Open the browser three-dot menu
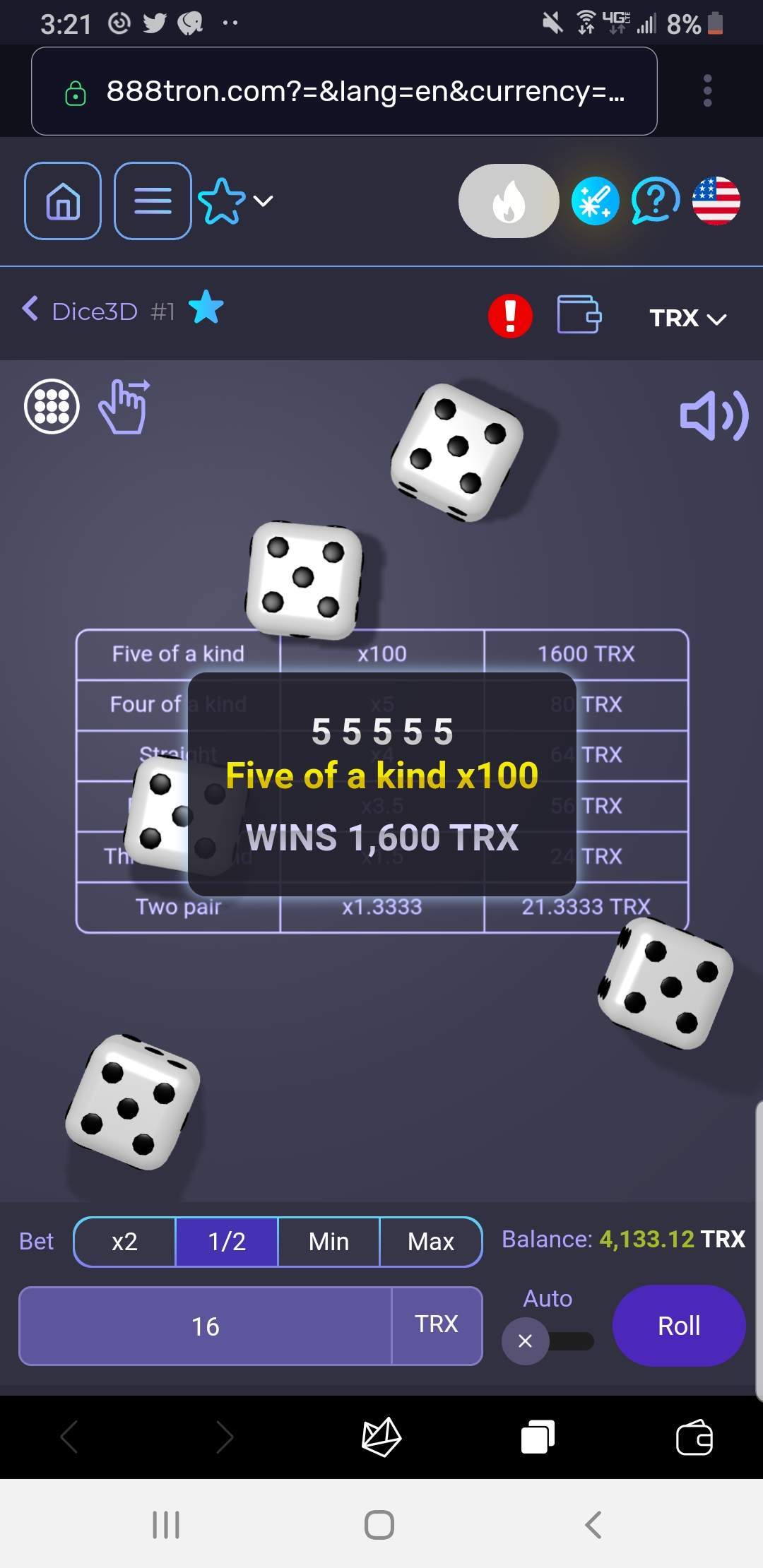 coord(707,91)
